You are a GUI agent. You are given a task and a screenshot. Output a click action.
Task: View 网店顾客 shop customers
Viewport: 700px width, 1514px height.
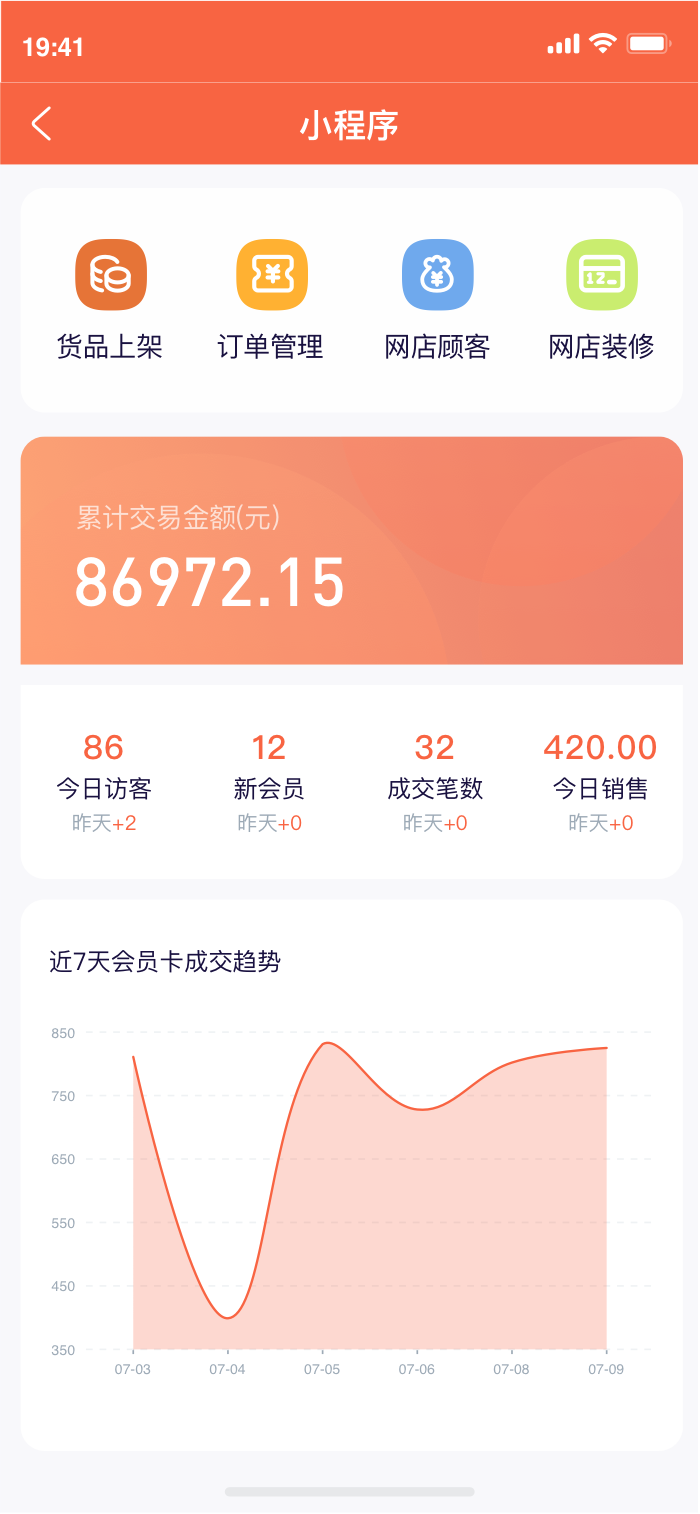coord(437,275)
